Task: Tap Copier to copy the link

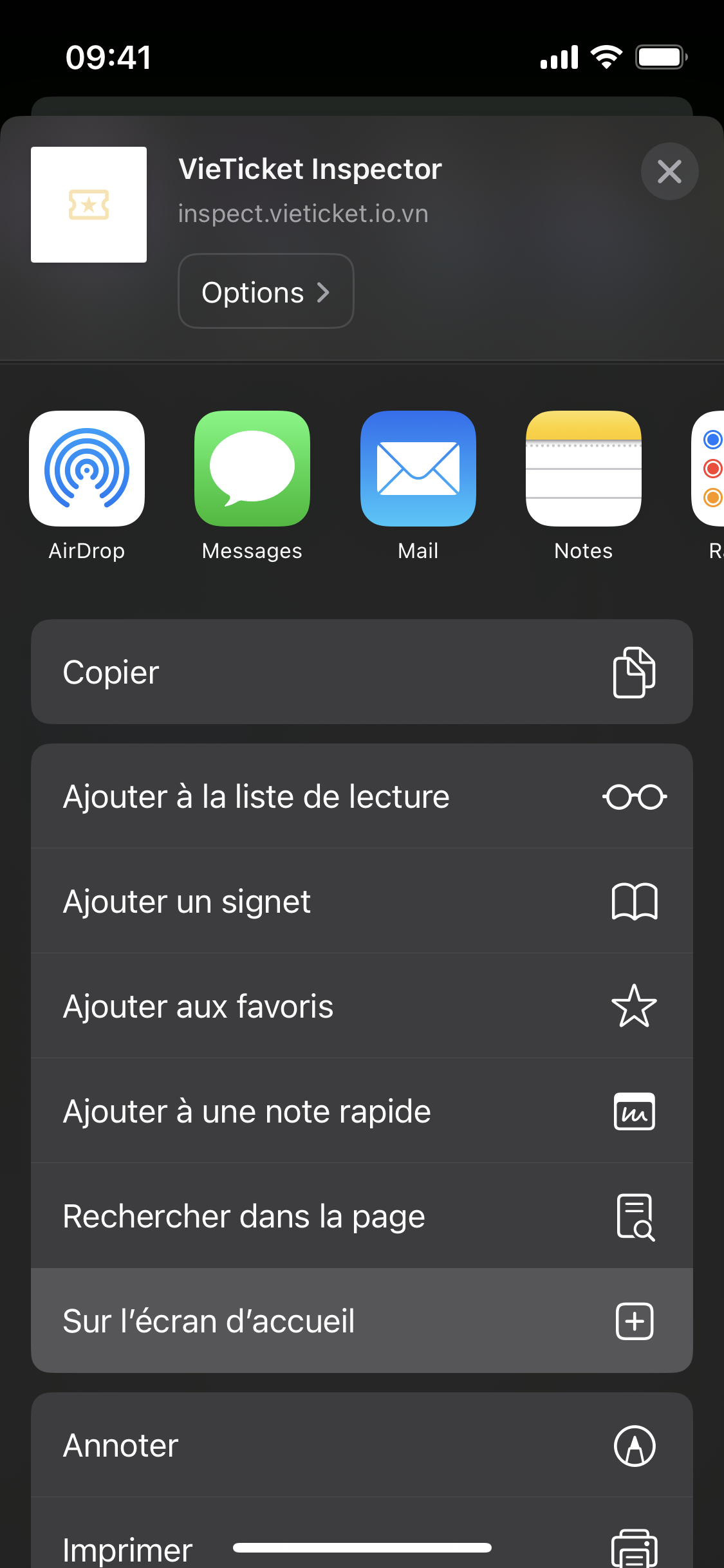Action: (x=362, y=672)
